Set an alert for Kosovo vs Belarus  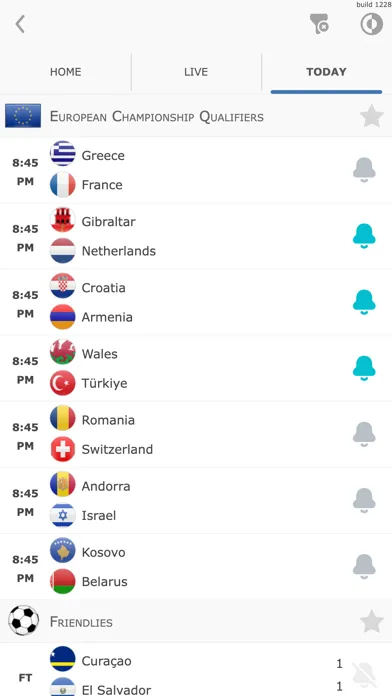coord(364,567)
